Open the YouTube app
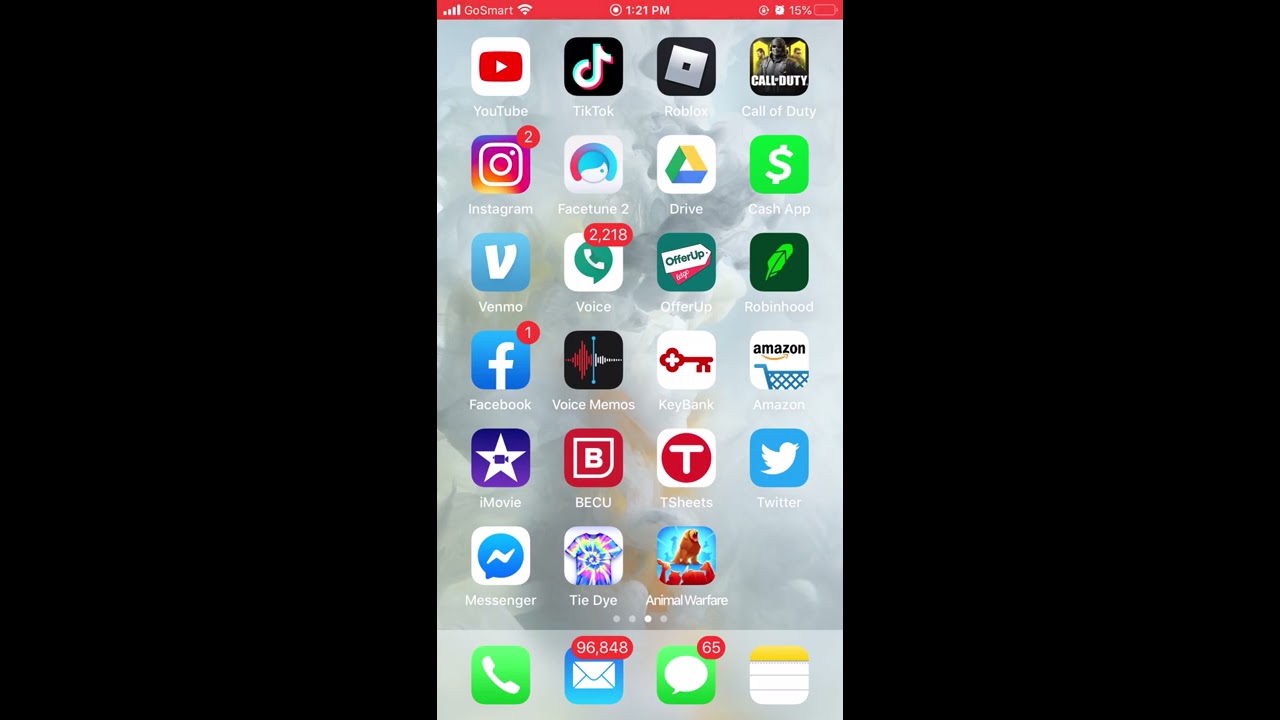The image size is (1280, 720). 500,67
